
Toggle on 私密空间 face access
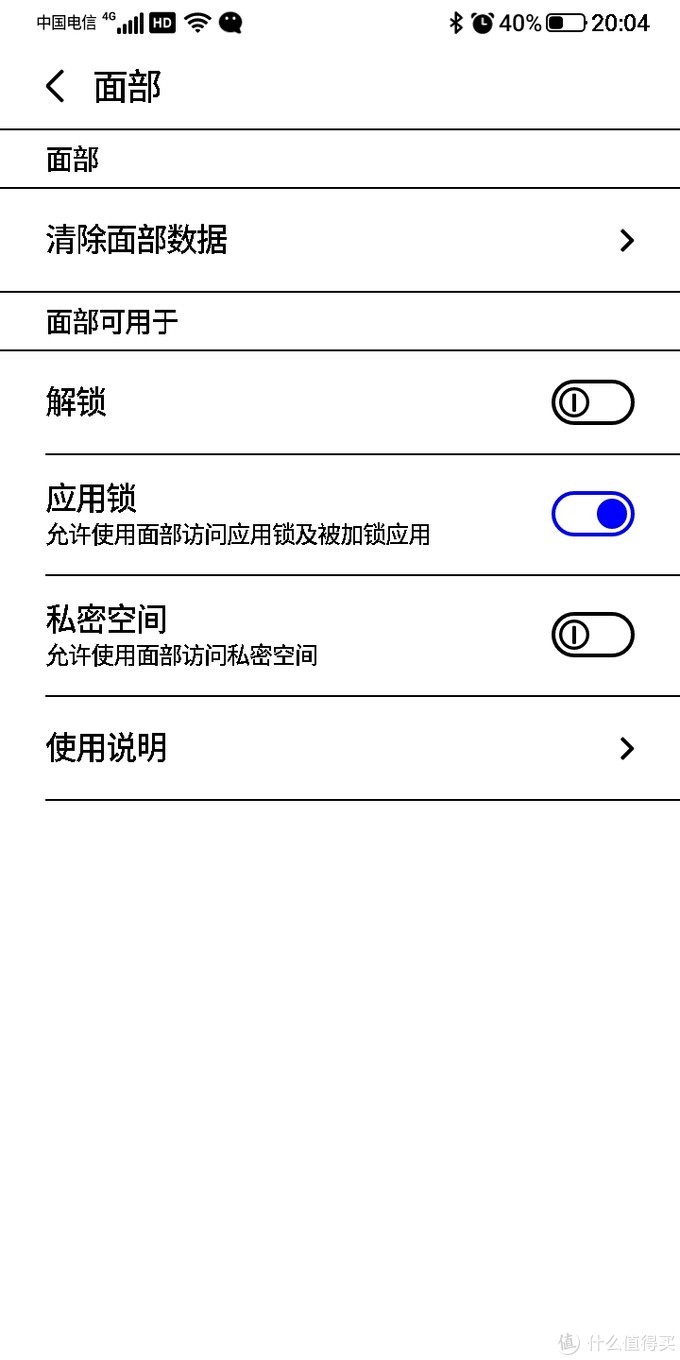592,635
